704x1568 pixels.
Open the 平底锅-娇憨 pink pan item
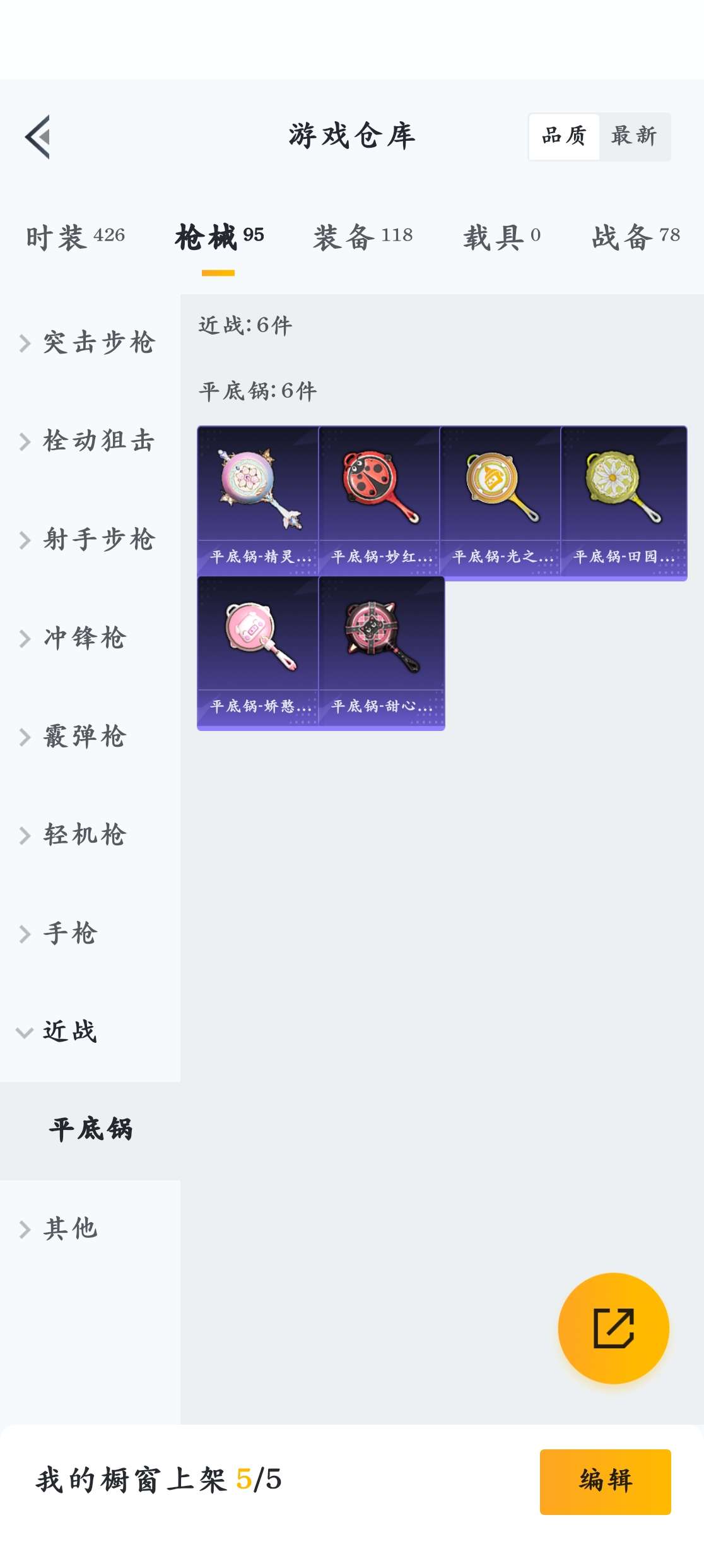(x=258, y=652)
